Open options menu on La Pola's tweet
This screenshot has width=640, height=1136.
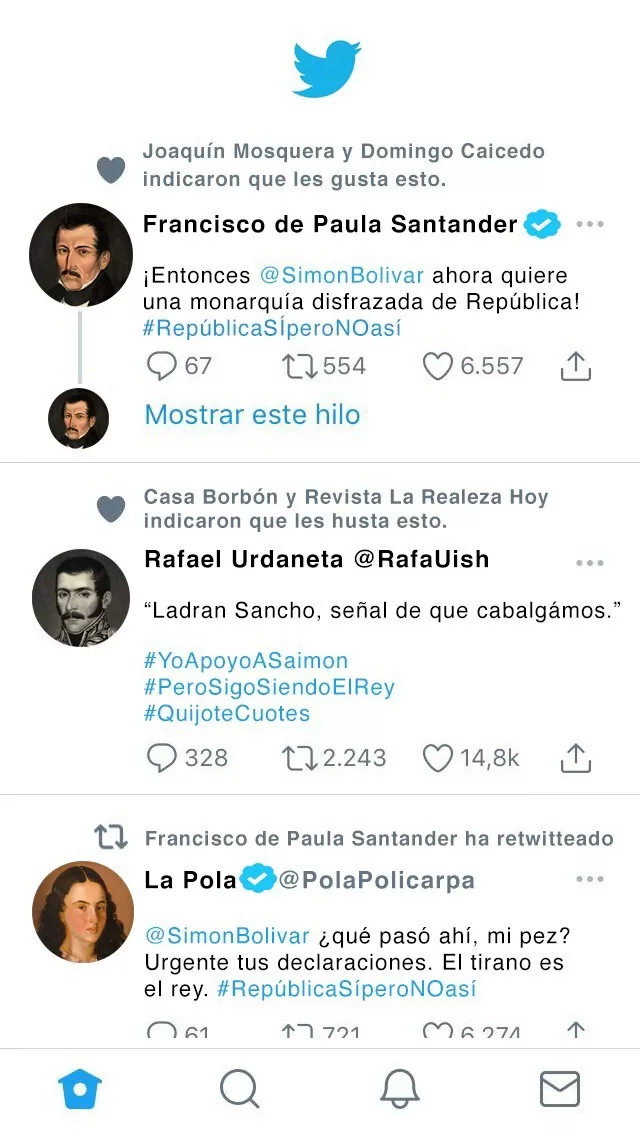tap(589, 879)
